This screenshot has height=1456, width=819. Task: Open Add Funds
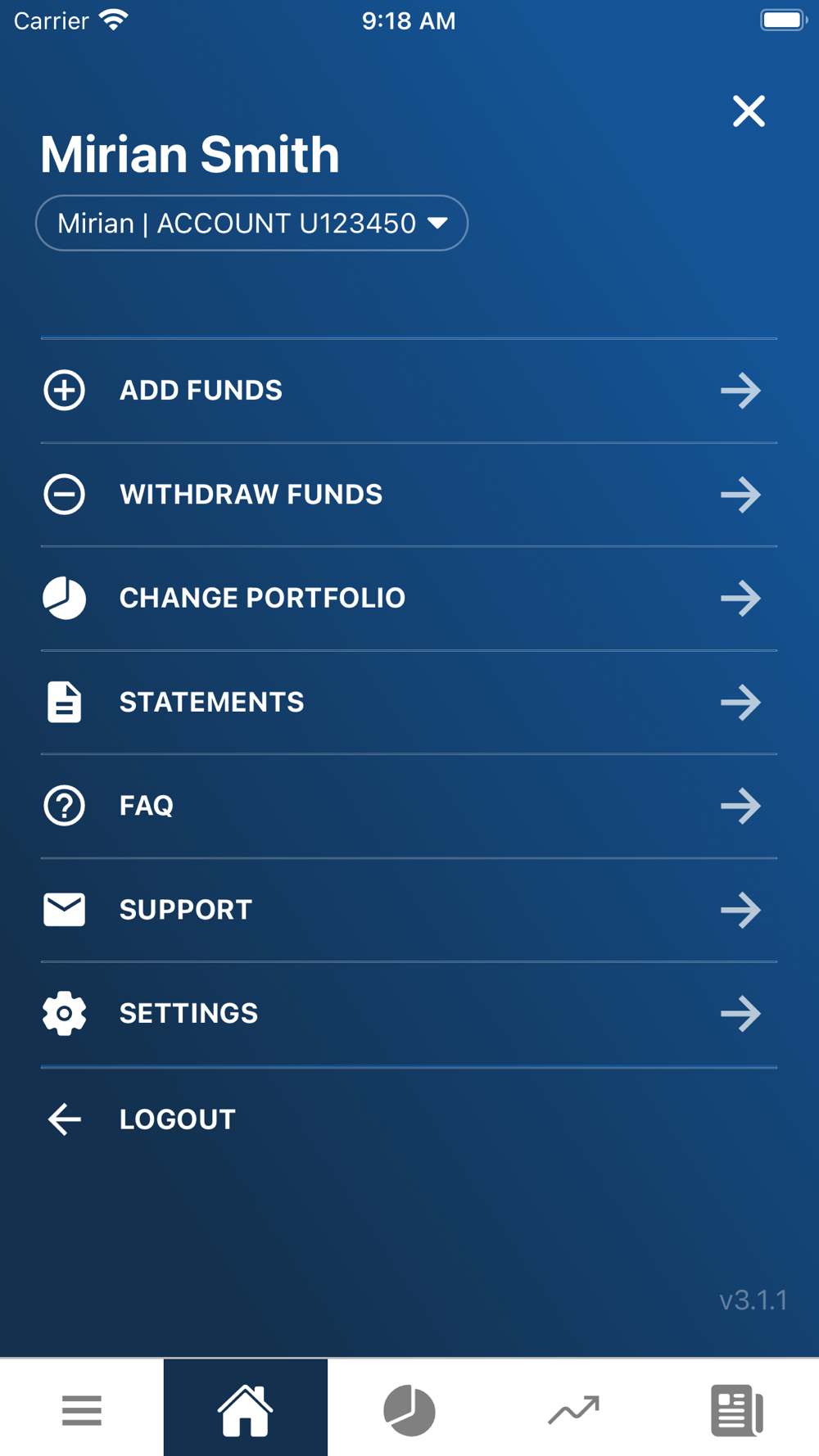[409, 391]
